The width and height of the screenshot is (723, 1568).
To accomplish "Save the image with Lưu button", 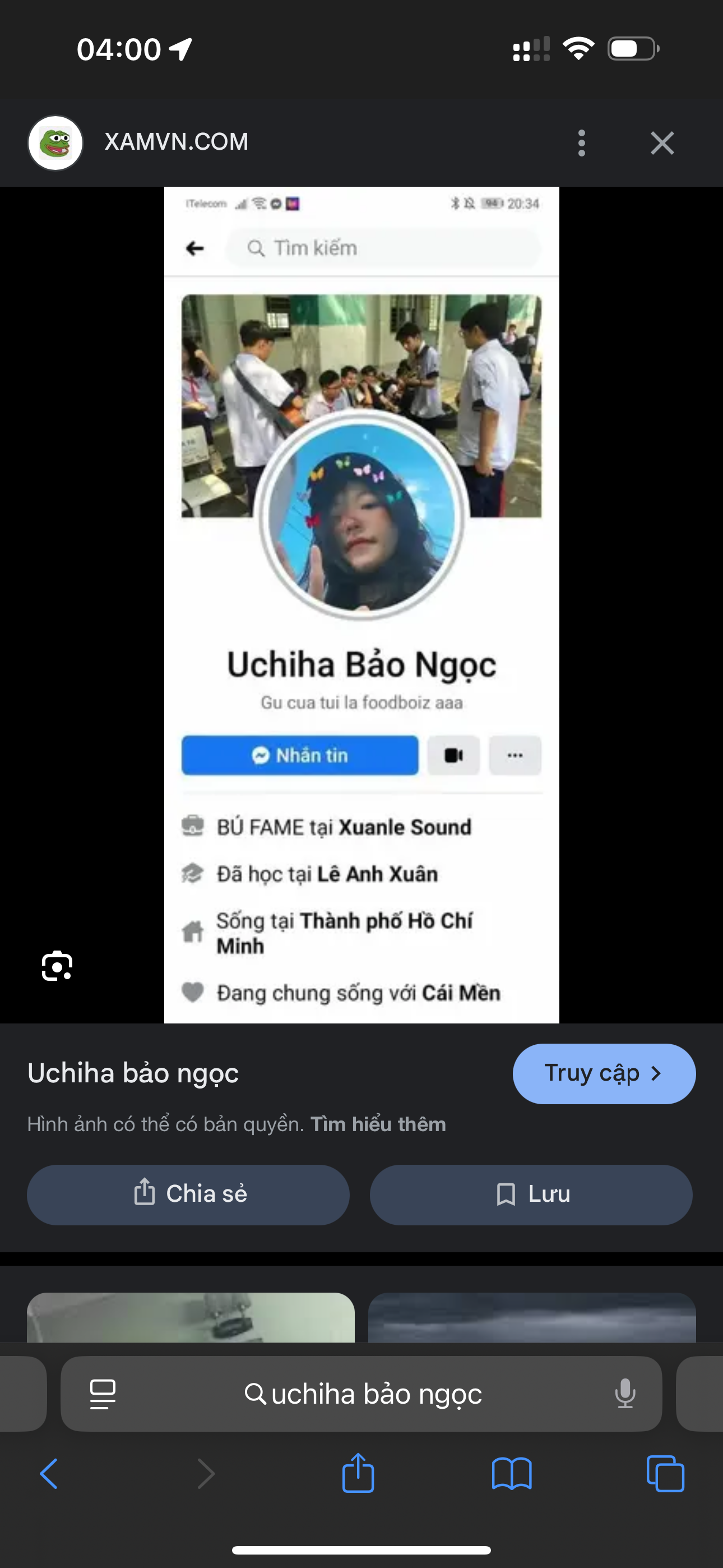I will tap(531, 1195).
